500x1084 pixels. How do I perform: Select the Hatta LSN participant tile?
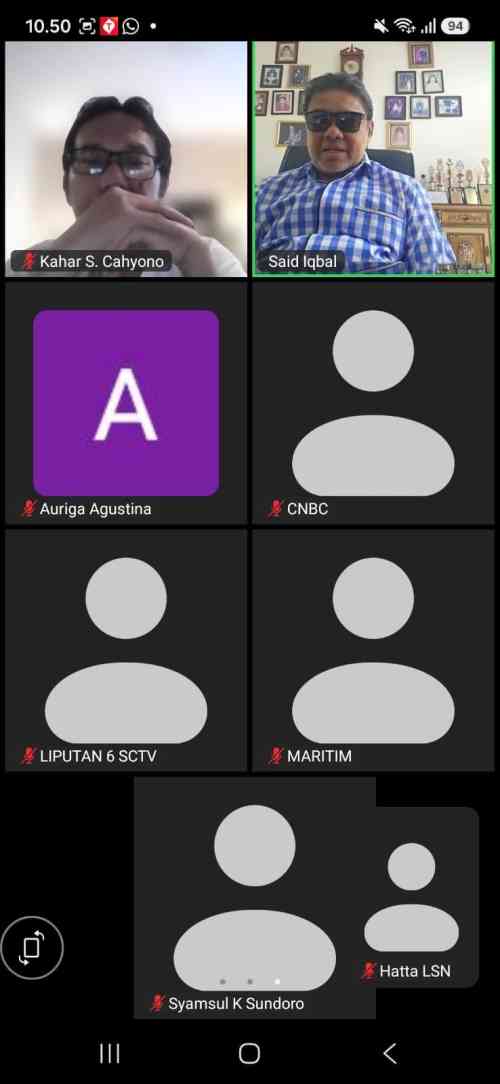click(x=427, y=897)
